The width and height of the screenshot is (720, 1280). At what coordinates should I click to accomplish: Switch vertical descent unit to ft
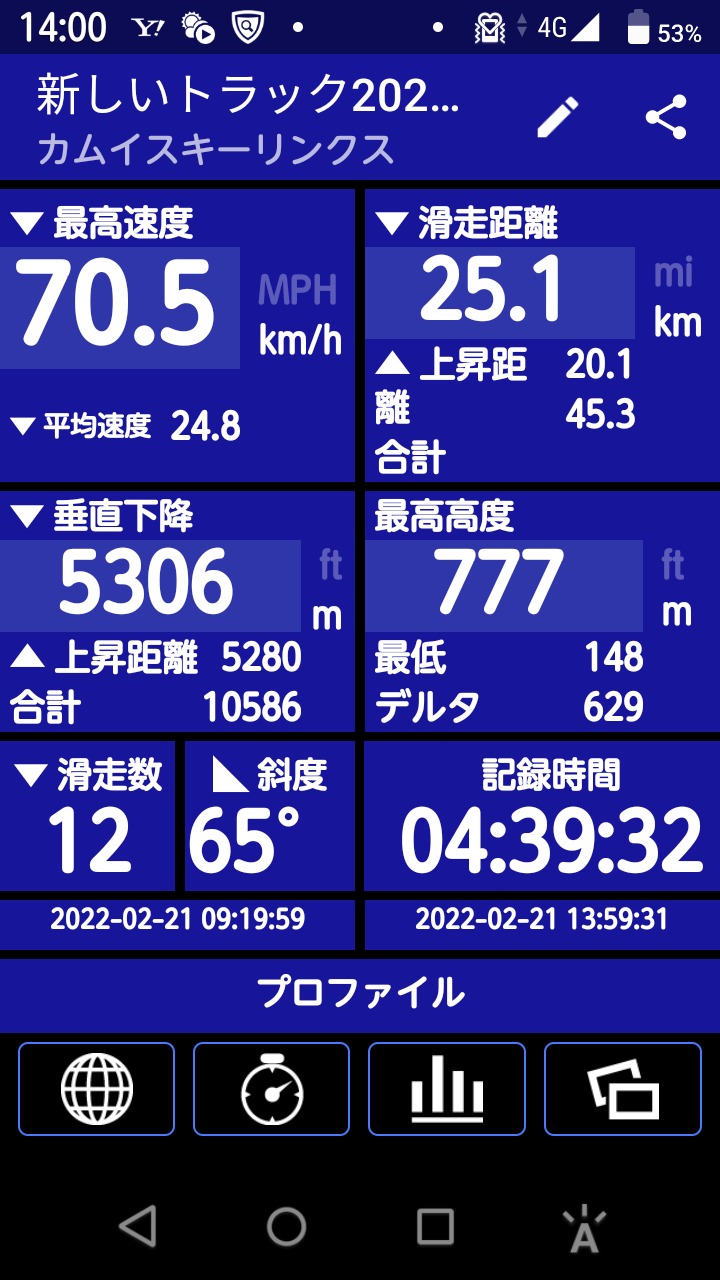coord(331,566)
